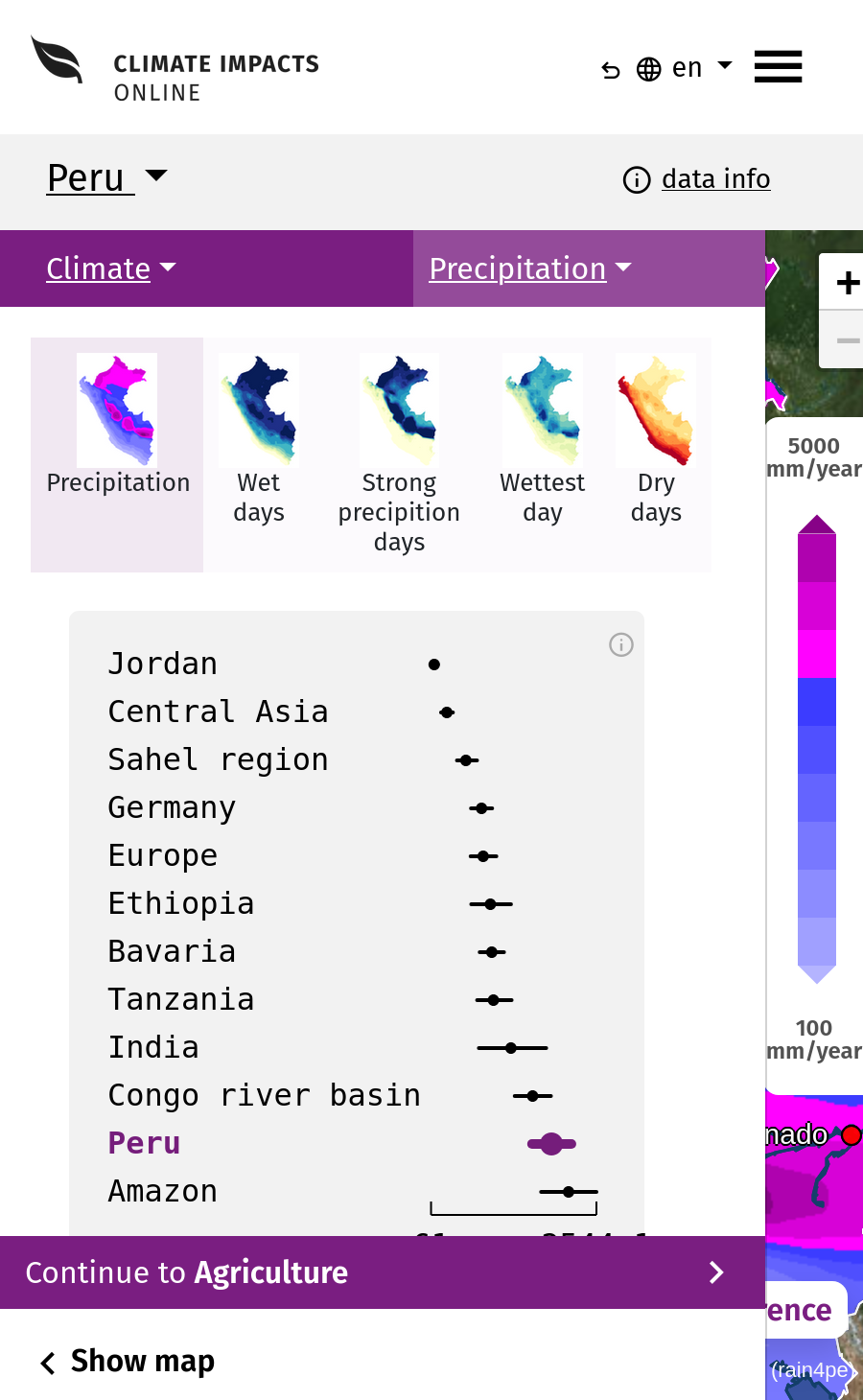Open the language selector showing en

coord(685,68)
